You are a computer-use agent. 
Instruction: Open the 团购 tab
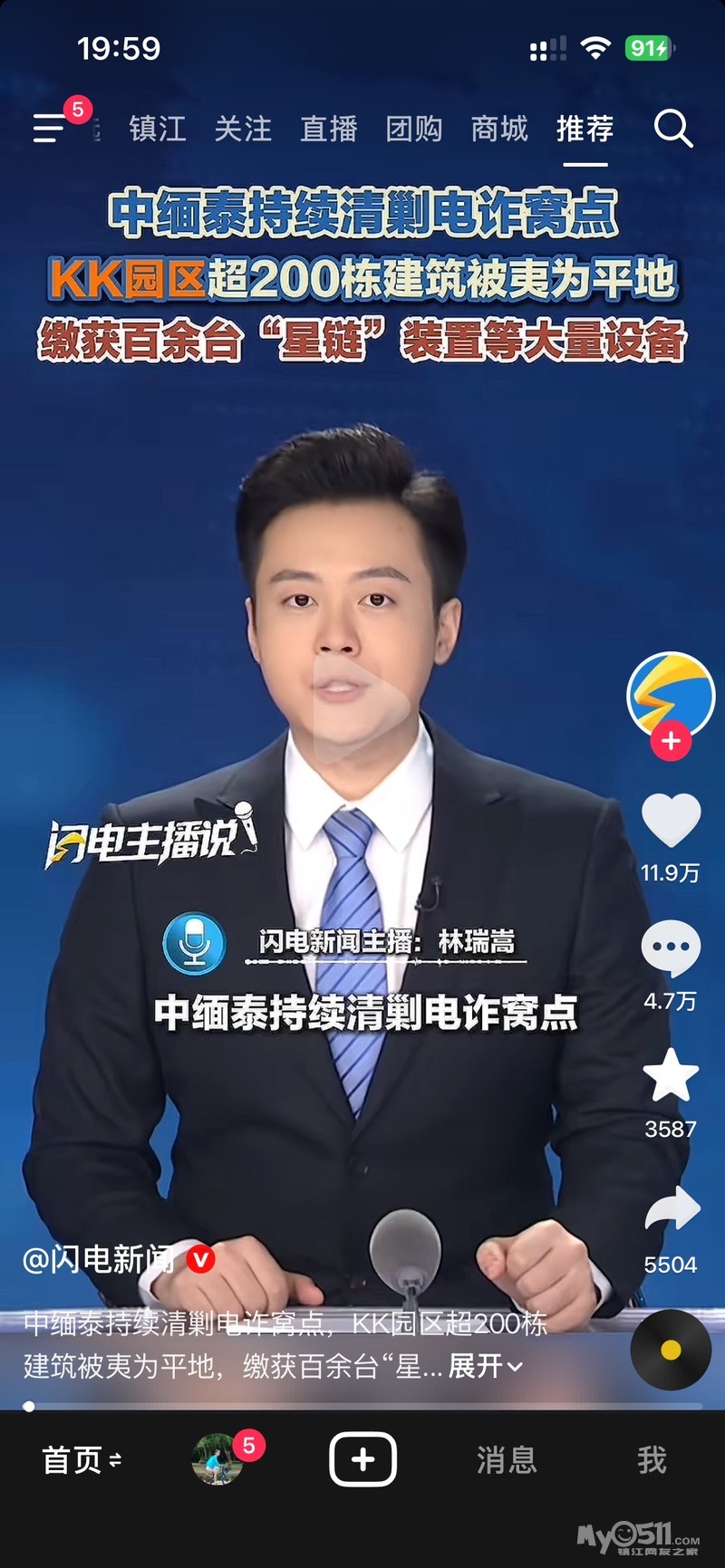(413, 129)
